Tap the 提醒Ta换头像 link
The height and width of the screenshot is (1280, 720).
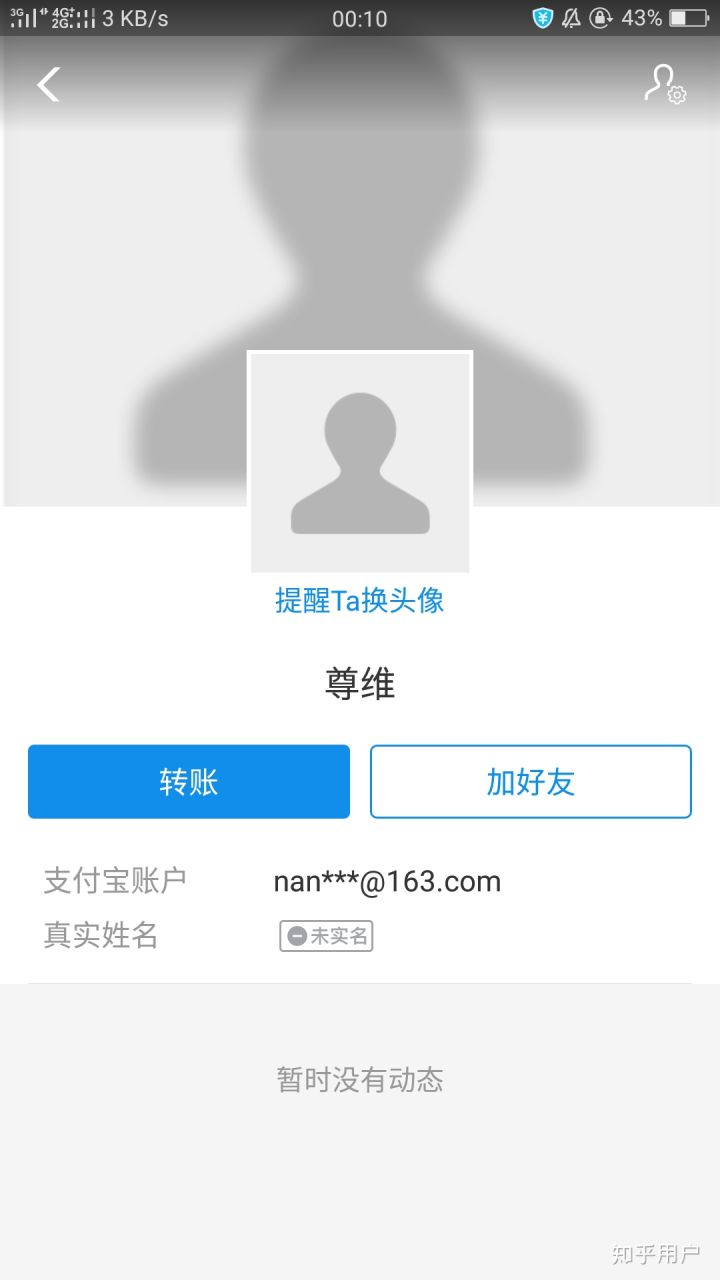click(x=359, y=600)
